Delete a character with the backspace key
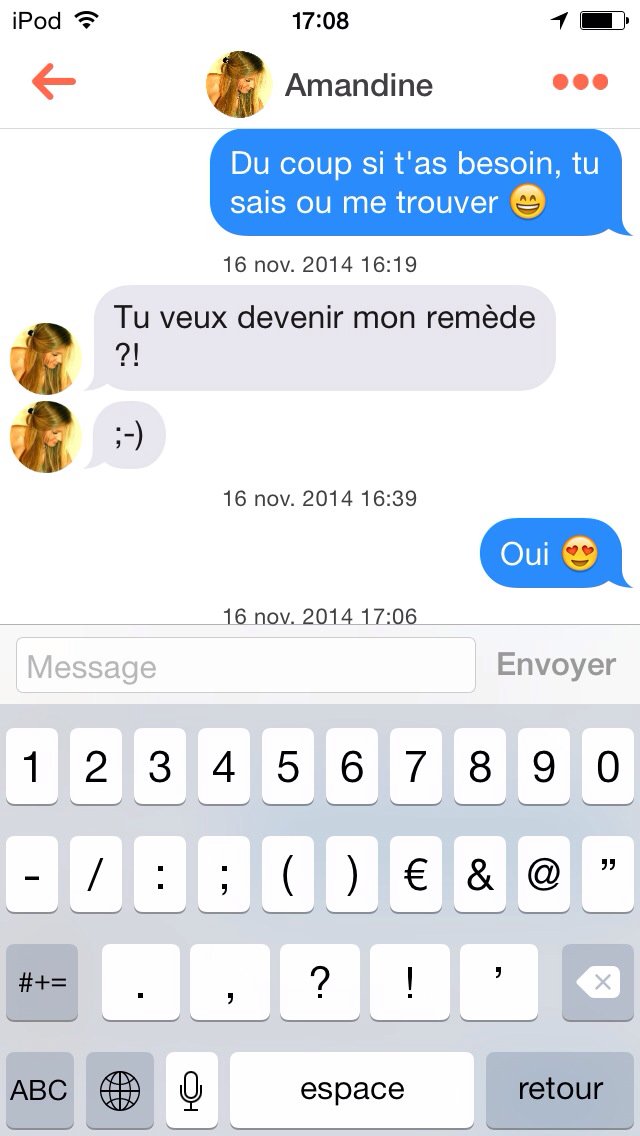 [598, 983]
